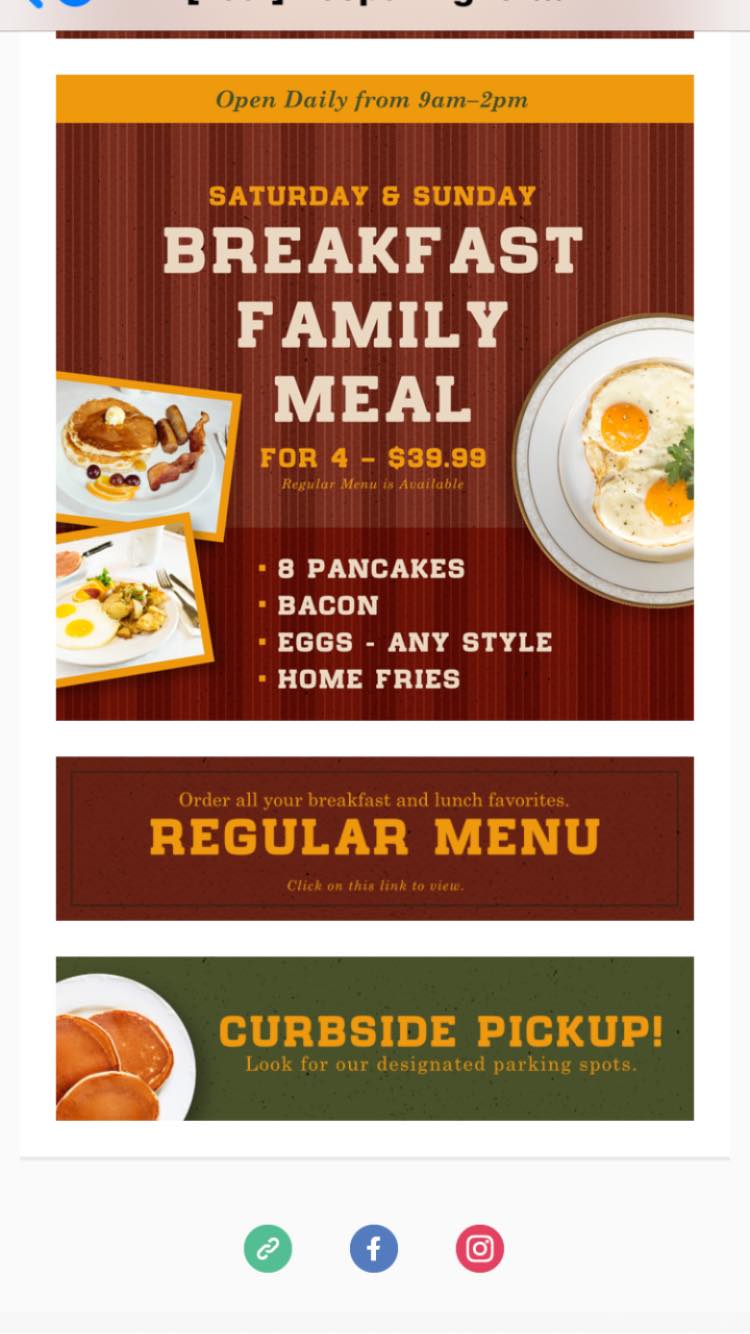The image size is (750, 1334).
Task: Open the green website link icon
Action: click(268, 1248)
